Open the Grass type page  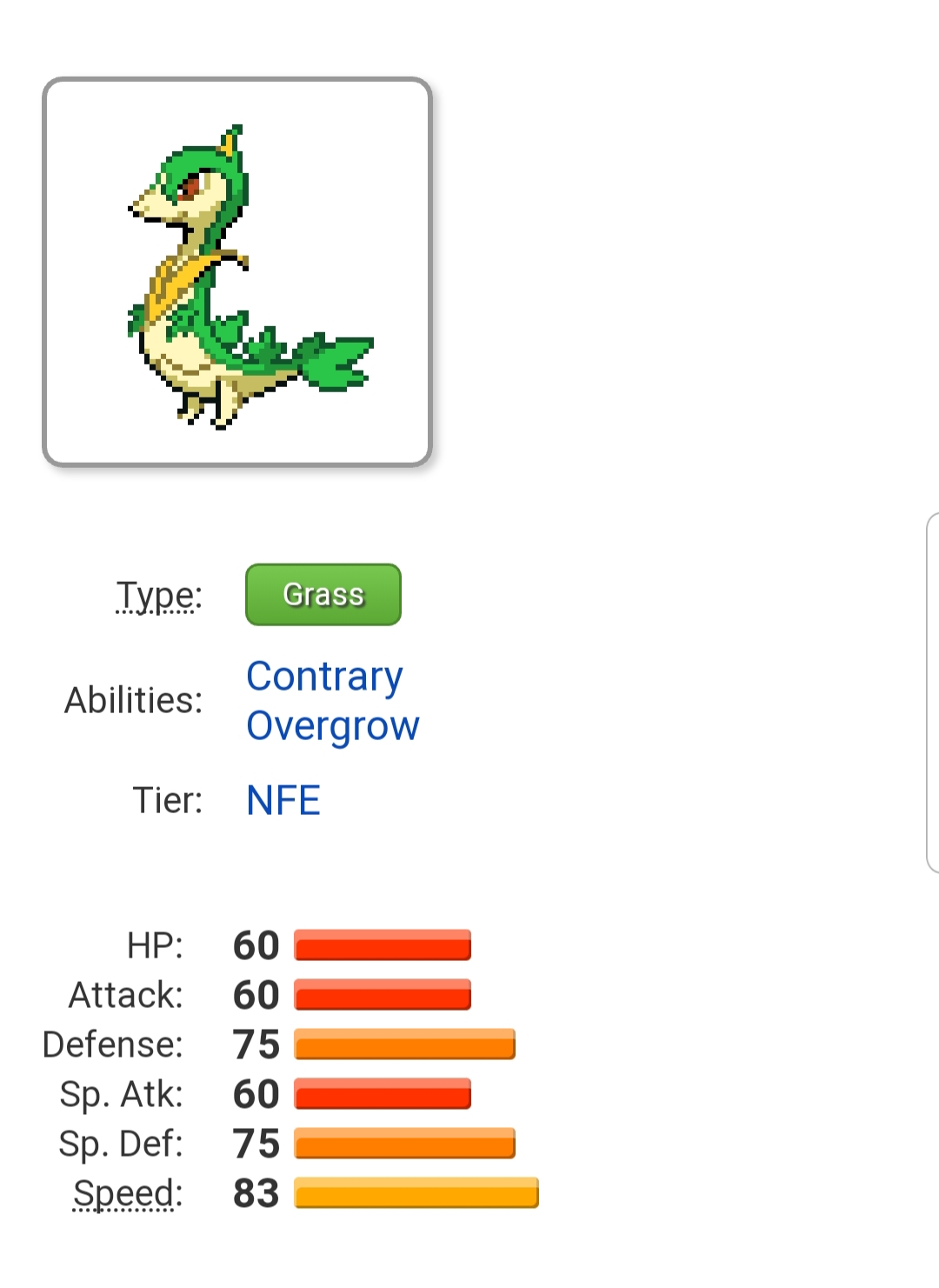(323, 595)
